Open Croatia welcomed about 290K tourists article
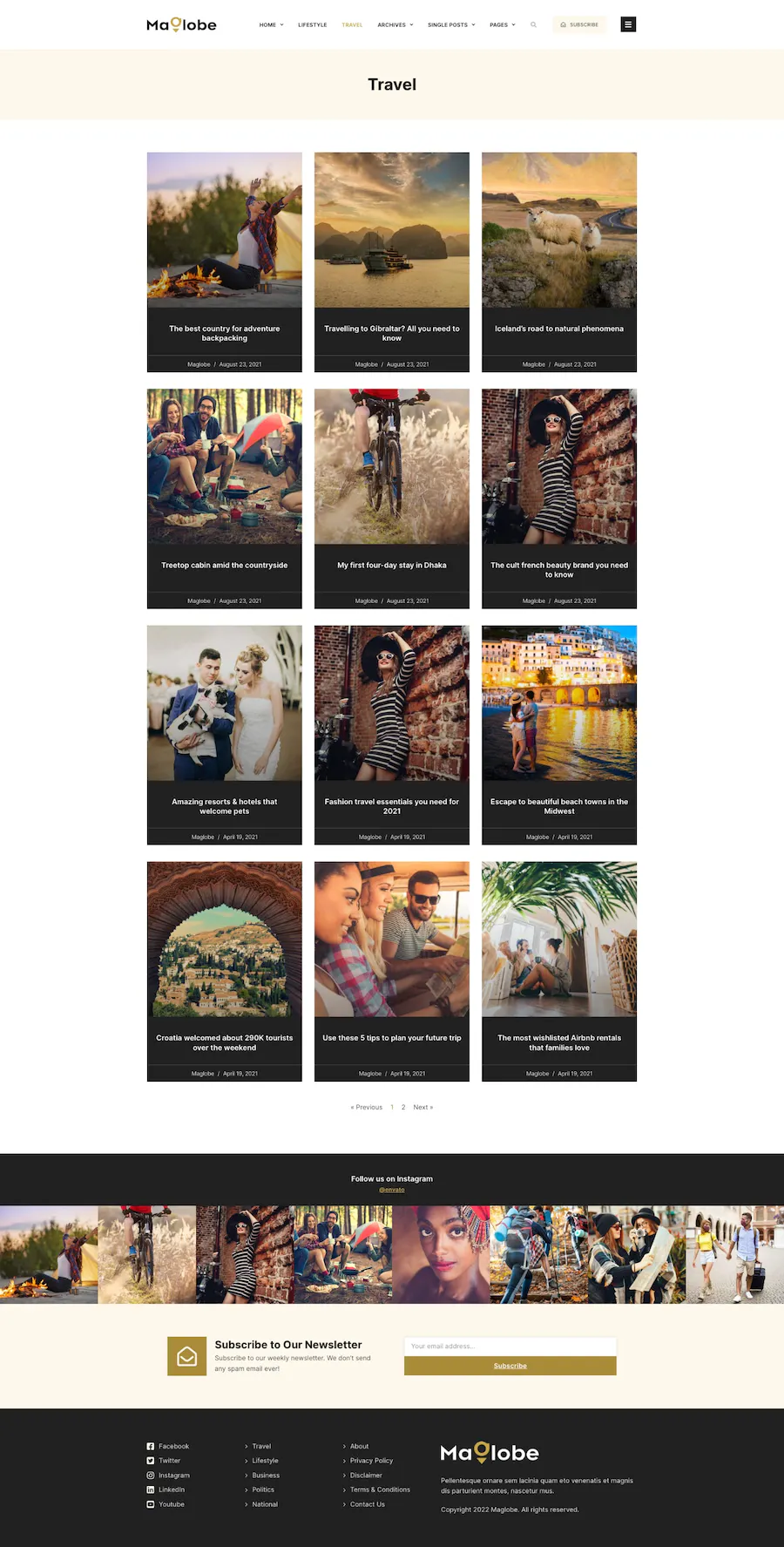The width and height of the screenshot is (784, 1547). point(225,1042)
